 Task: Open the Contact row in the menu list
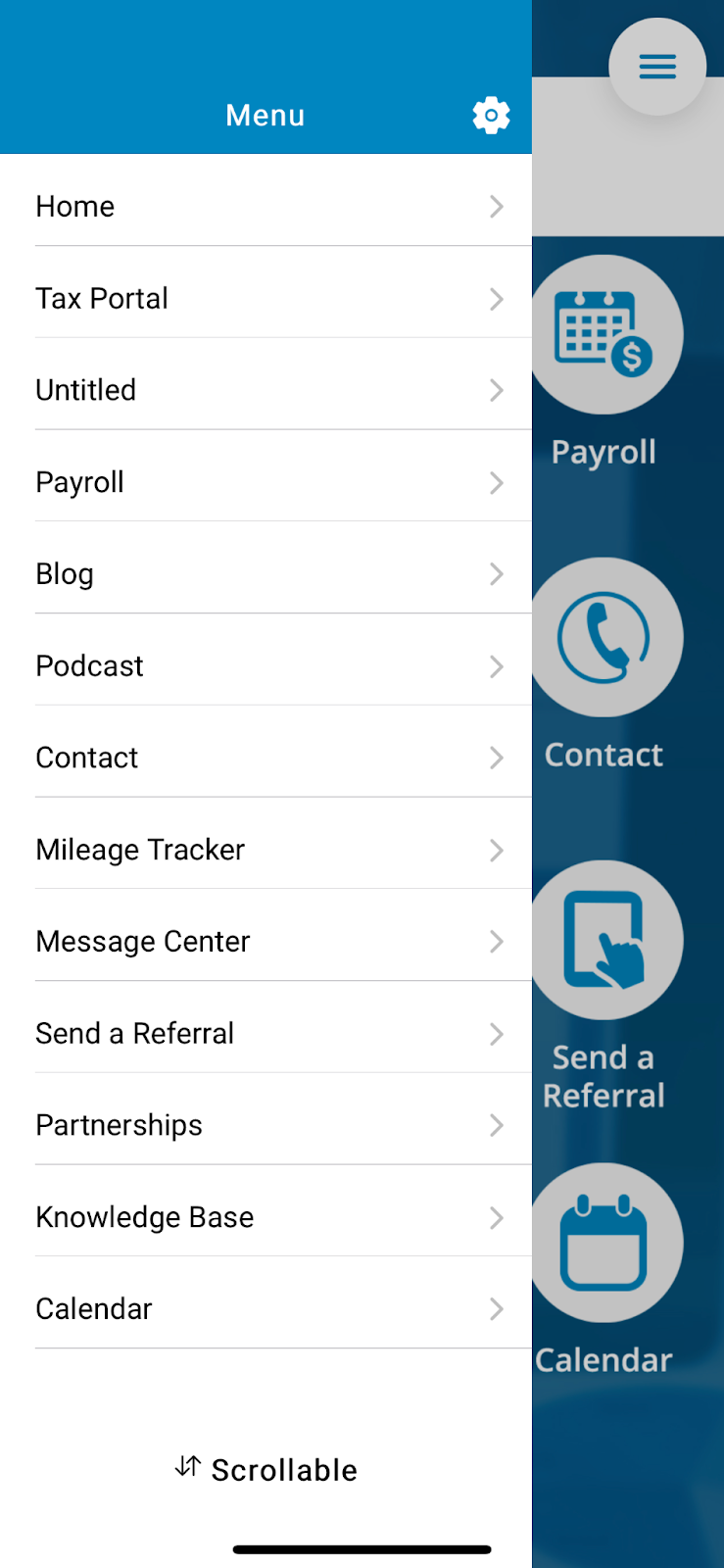(265, 758)
